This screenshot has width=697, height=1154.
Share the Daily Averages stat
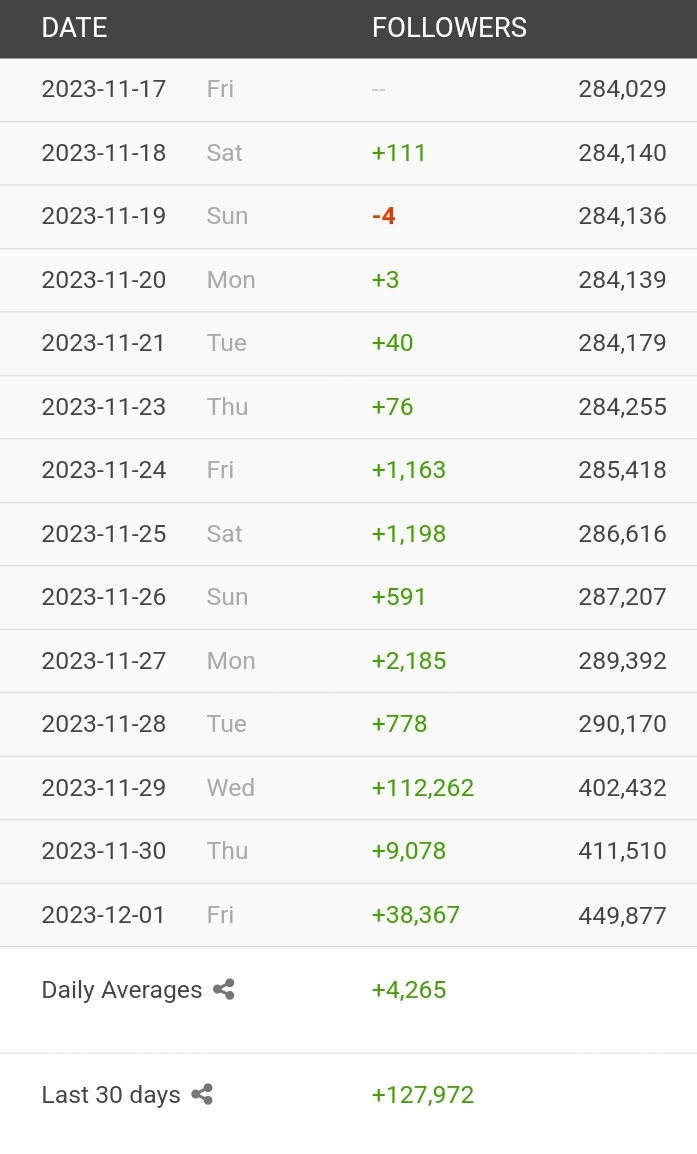(x=224, y=990)
